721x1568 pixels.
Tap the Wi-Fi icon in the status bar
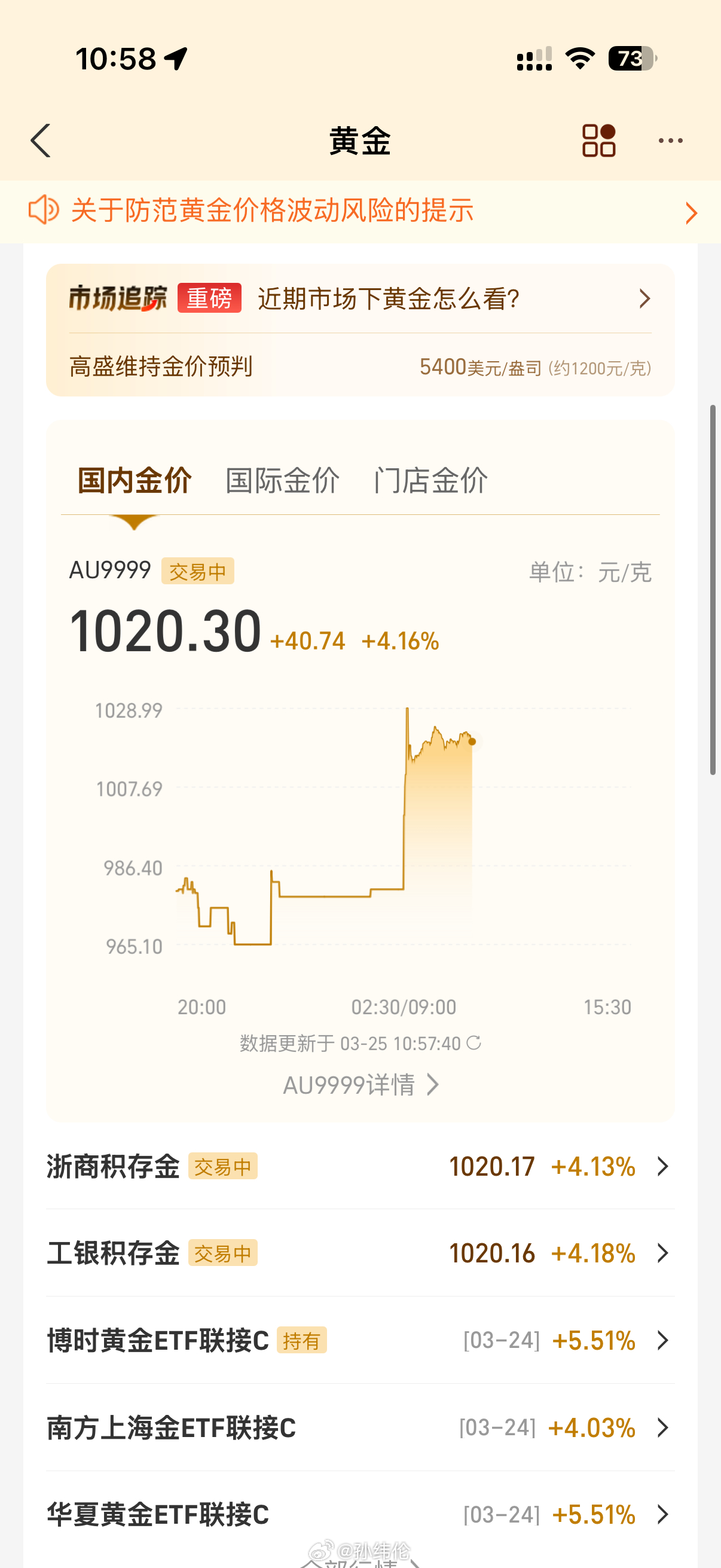578,59
